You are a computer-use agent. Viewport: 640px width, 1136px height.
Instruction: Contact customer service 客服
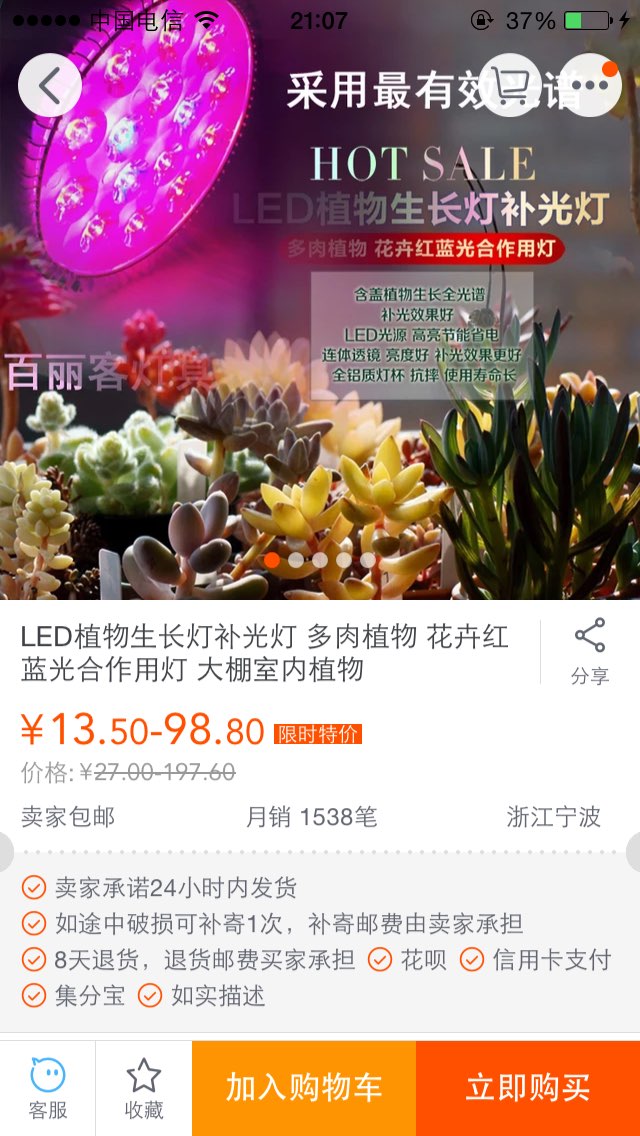[48, 1088]
